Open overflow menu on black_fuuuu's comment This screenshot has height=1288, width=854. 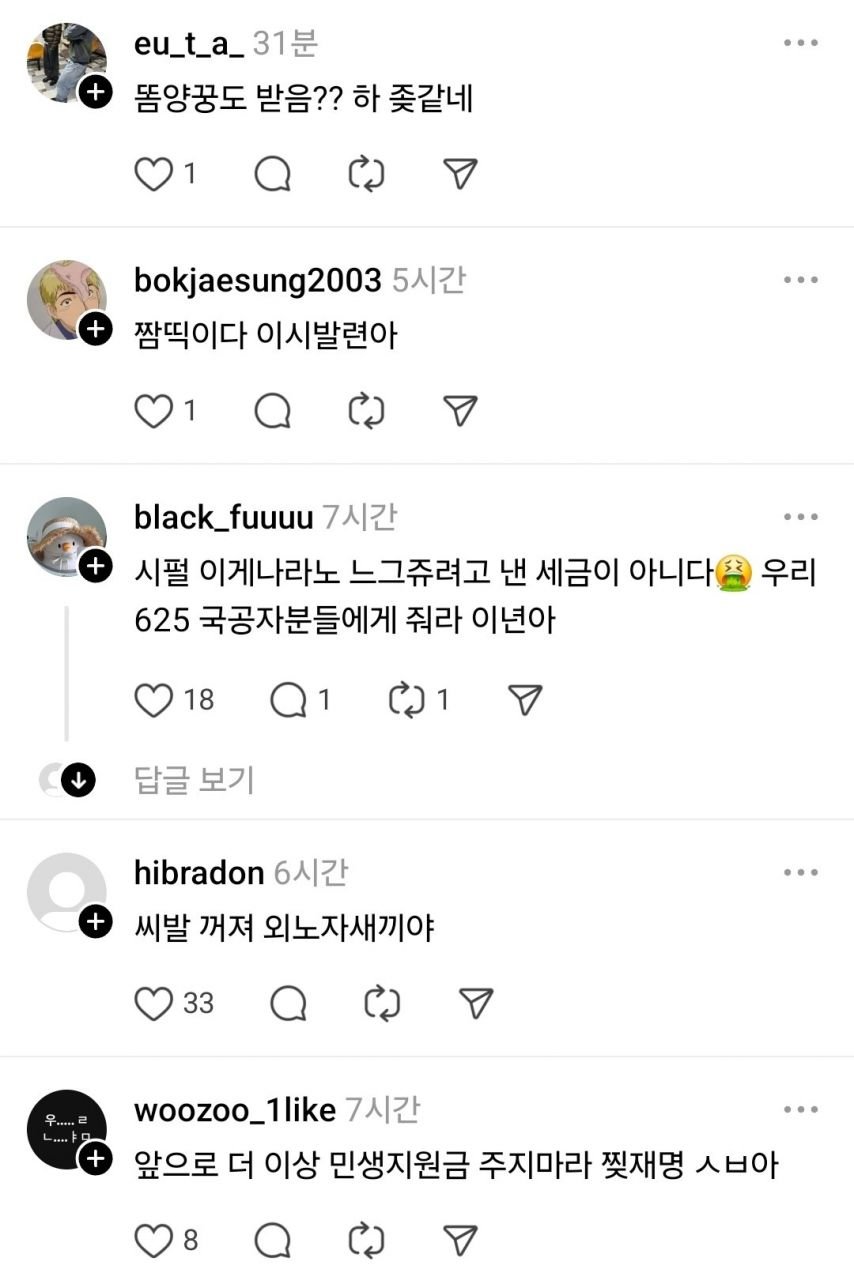(x=801, y=517)
